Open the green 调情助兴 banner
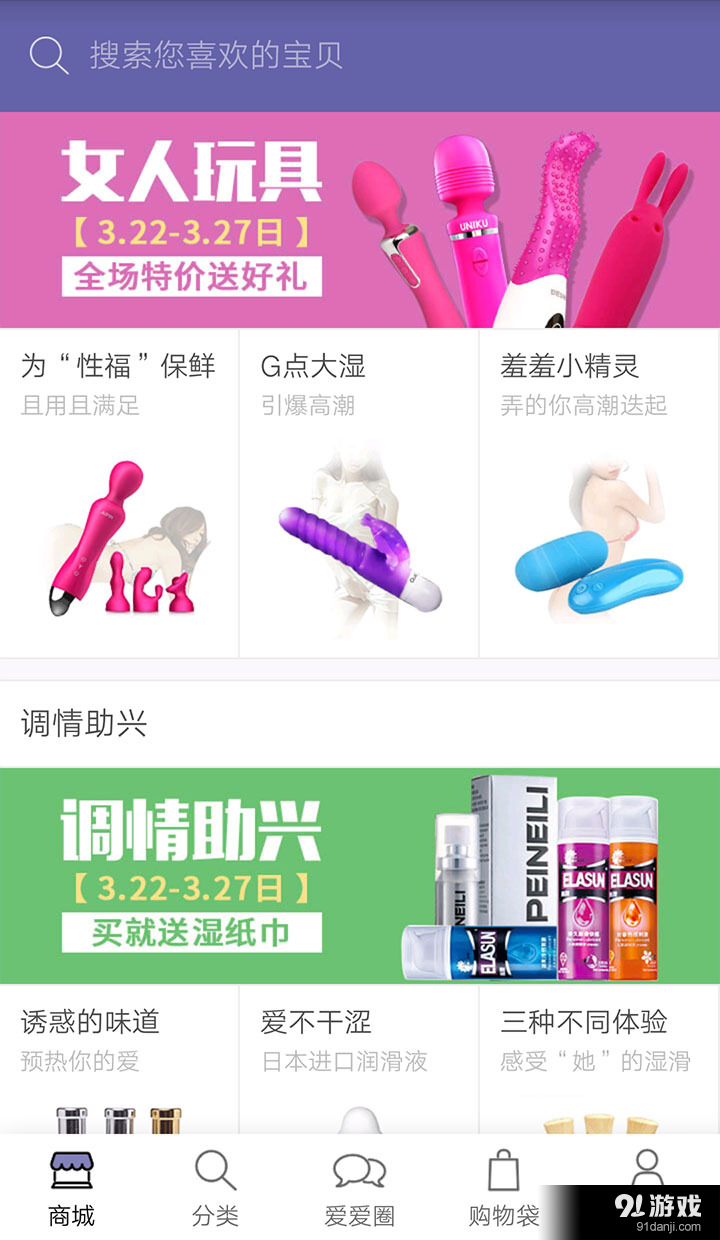Screen dimensions: 720x1240 tap(360, 876)
